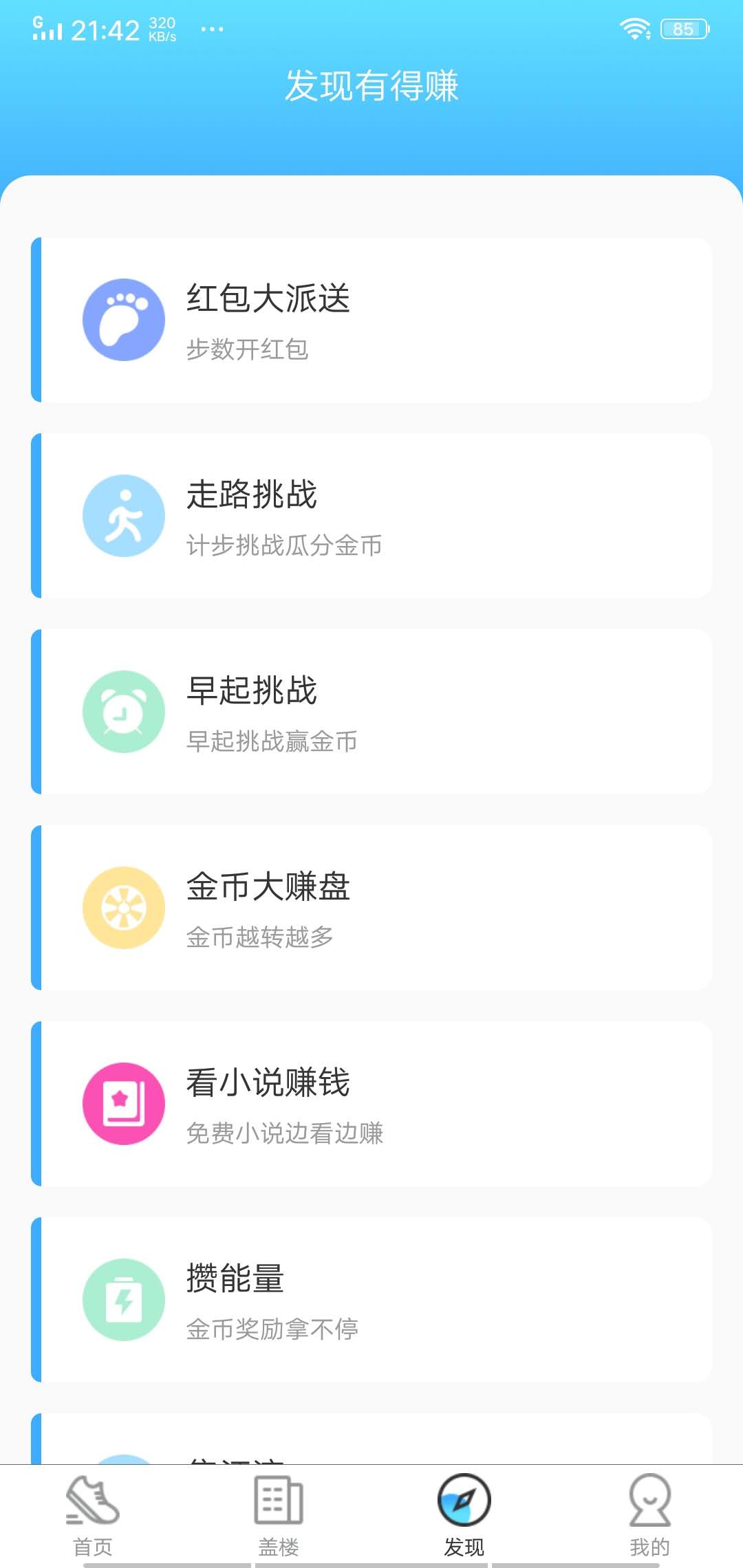Tap the subtitle 免费小说边看边赚
The image size is (743, 1568).
[x=287, y=1133]
